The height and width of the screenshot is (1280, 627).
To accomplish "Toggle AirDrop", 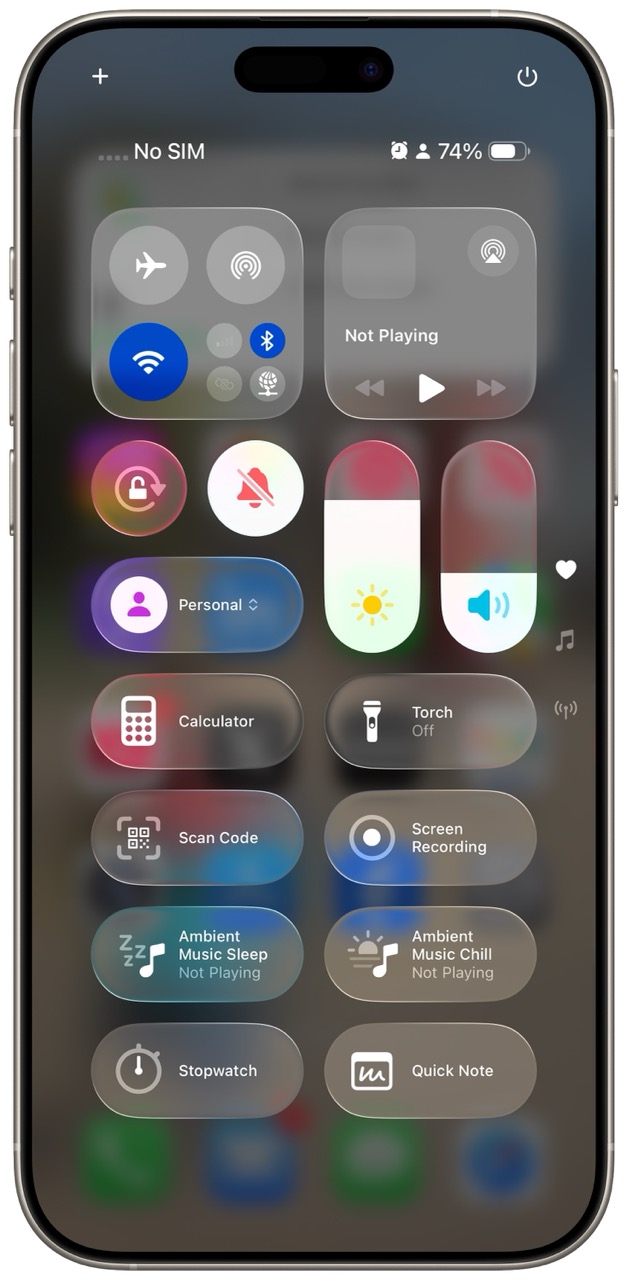I will click(245, 265).
